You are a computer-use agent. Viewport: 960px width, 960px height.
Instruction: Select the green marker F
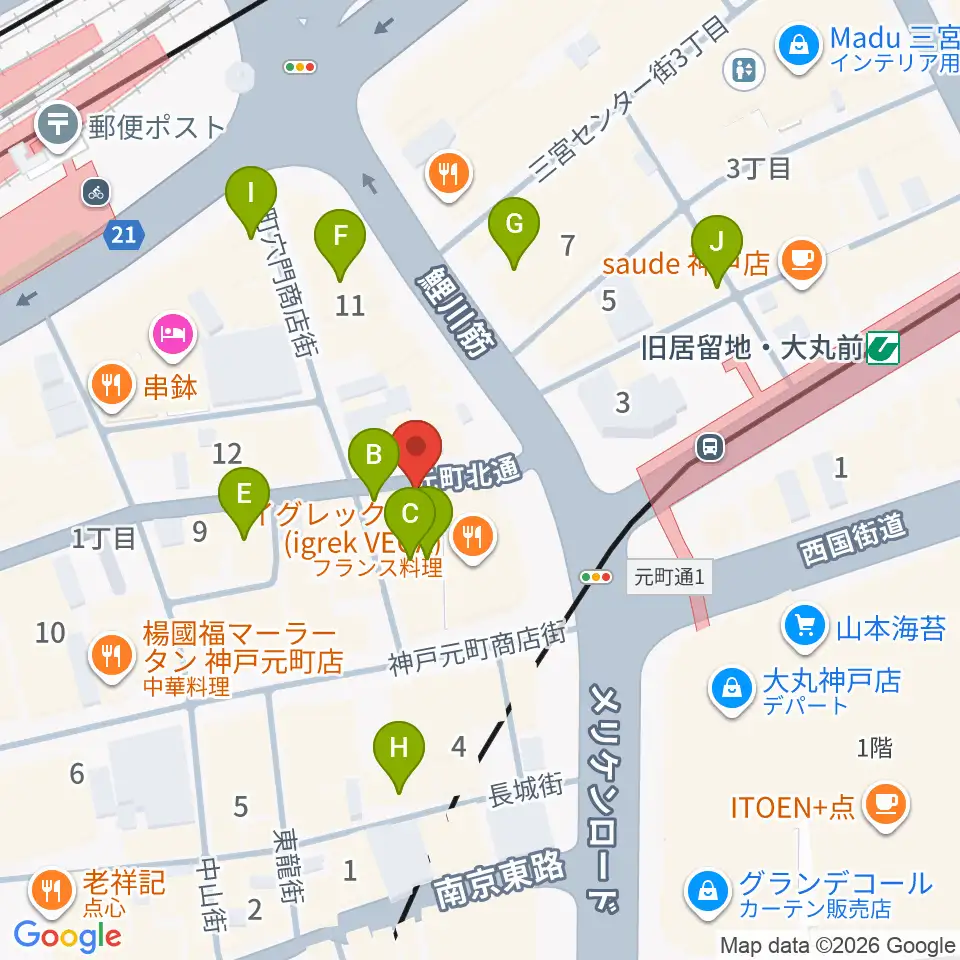340,238
